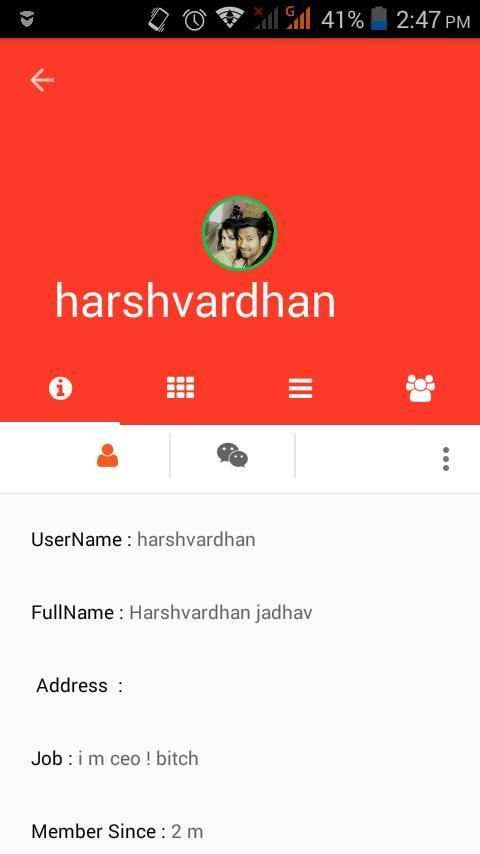Switch to the list view tab
Image resolution: width=480 pixels, height=854 pixels.
(300, 388)
